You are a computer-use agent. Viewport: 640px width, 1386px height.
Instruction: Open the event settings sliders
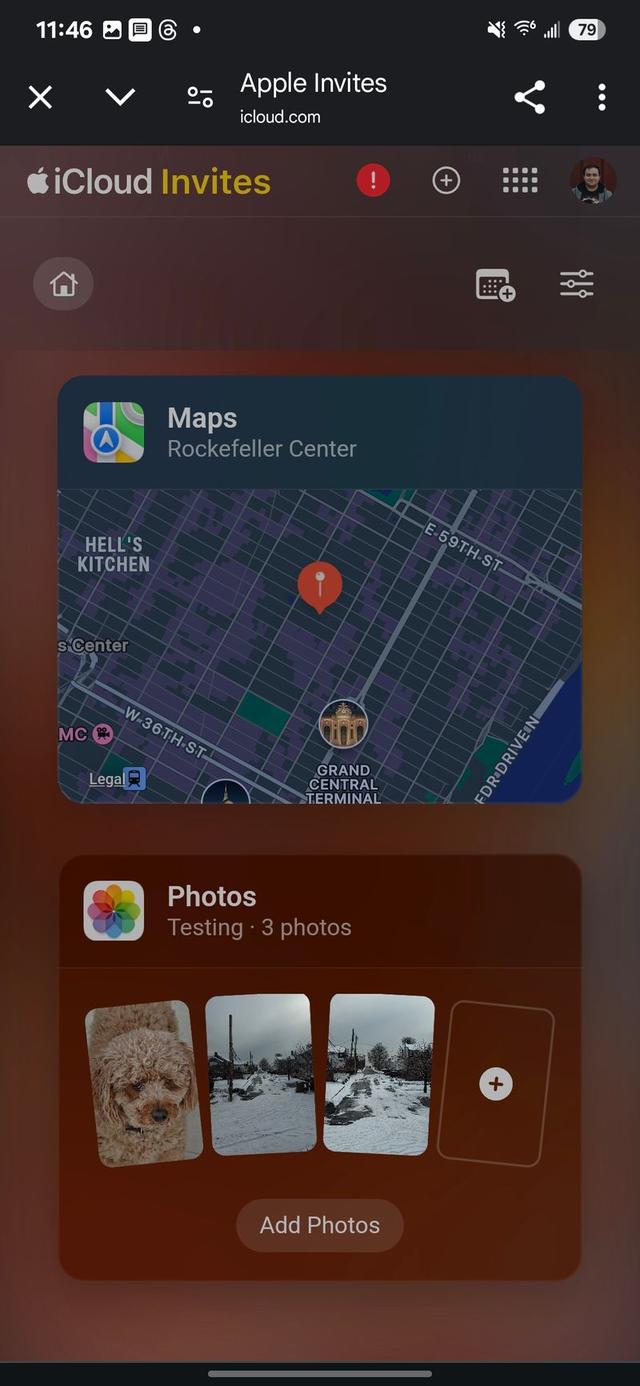point(577,285)
